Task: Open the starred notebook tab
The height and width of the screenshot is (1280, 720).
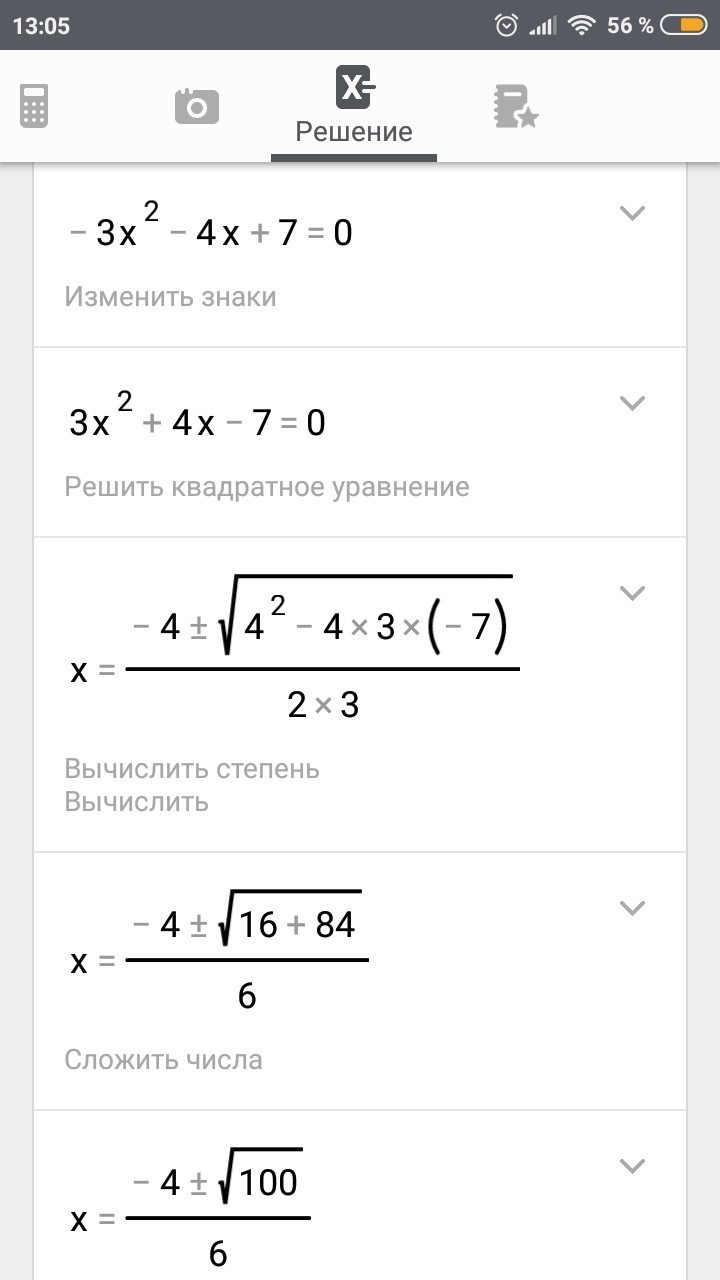Action: coord(515,106)
